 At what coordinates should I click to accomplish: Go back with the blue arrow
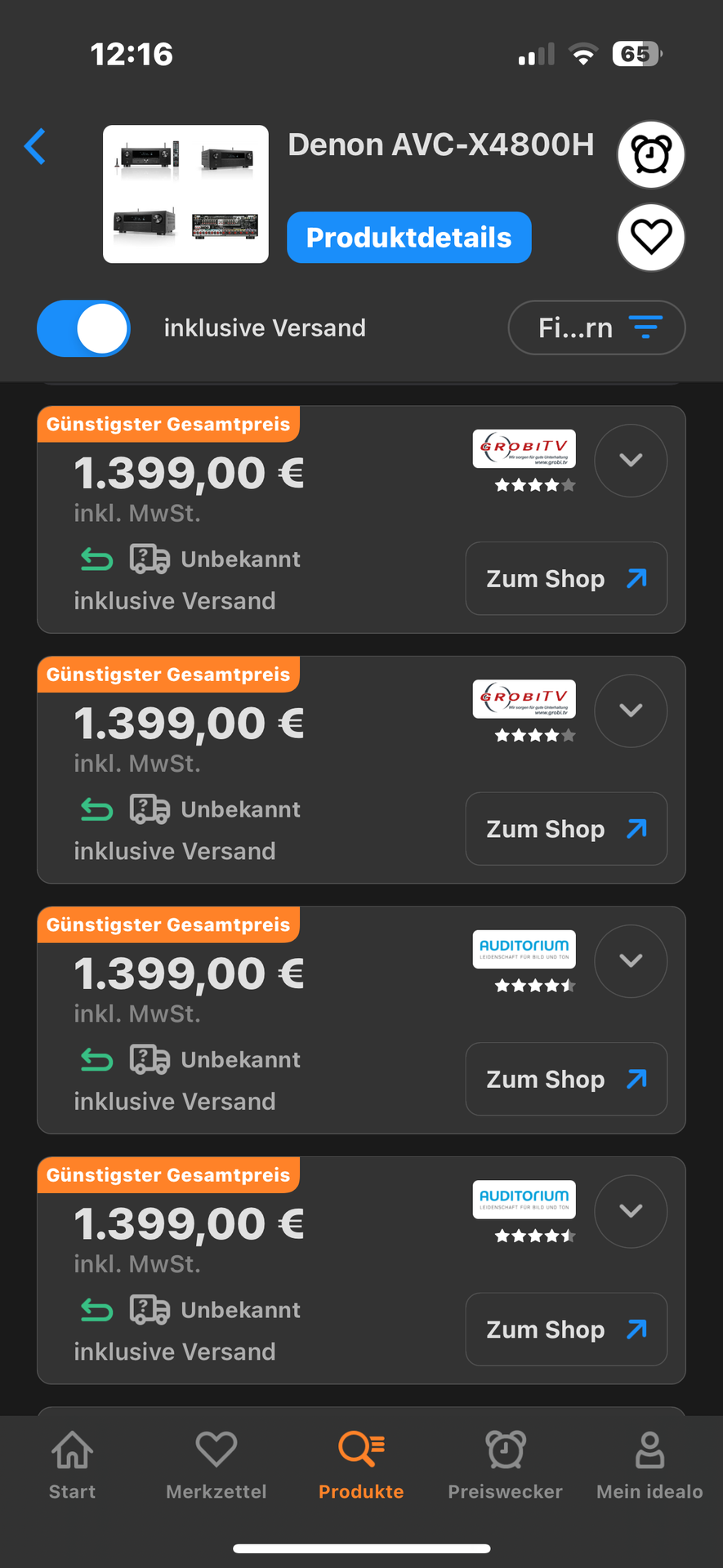coord(35,147)
